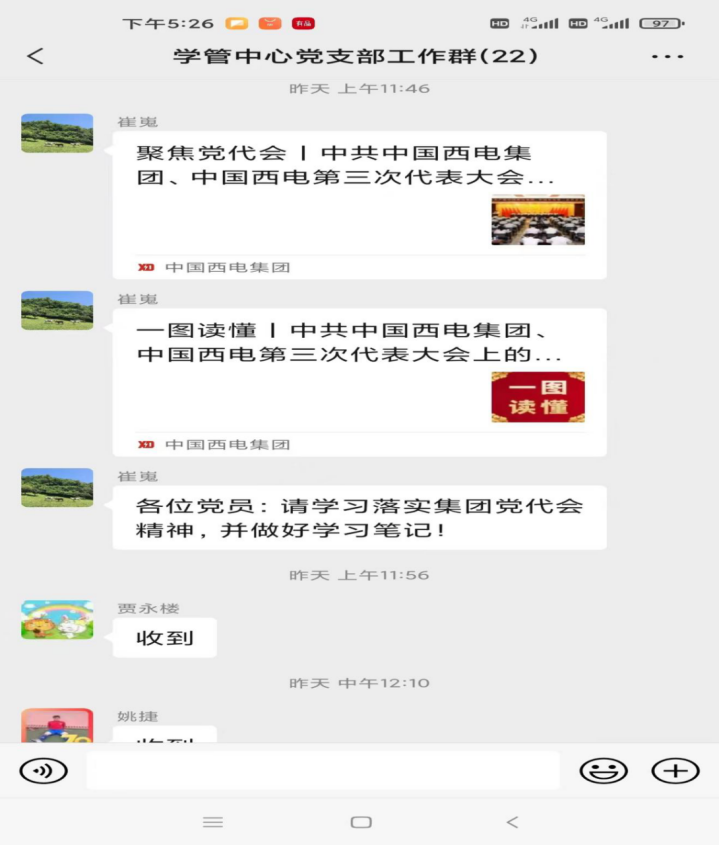Go to the system home screen

point(361,822)
